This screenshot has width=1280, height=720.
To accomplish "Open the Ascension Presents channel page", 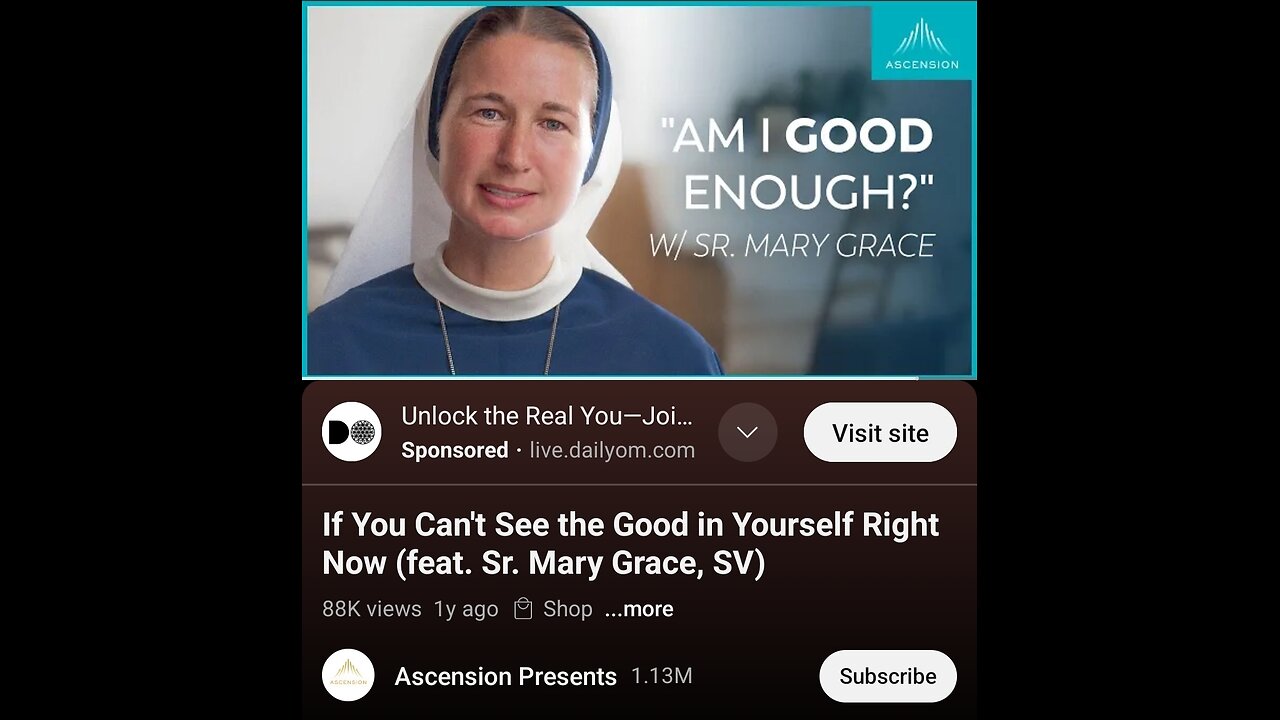I will click(505, 676).
